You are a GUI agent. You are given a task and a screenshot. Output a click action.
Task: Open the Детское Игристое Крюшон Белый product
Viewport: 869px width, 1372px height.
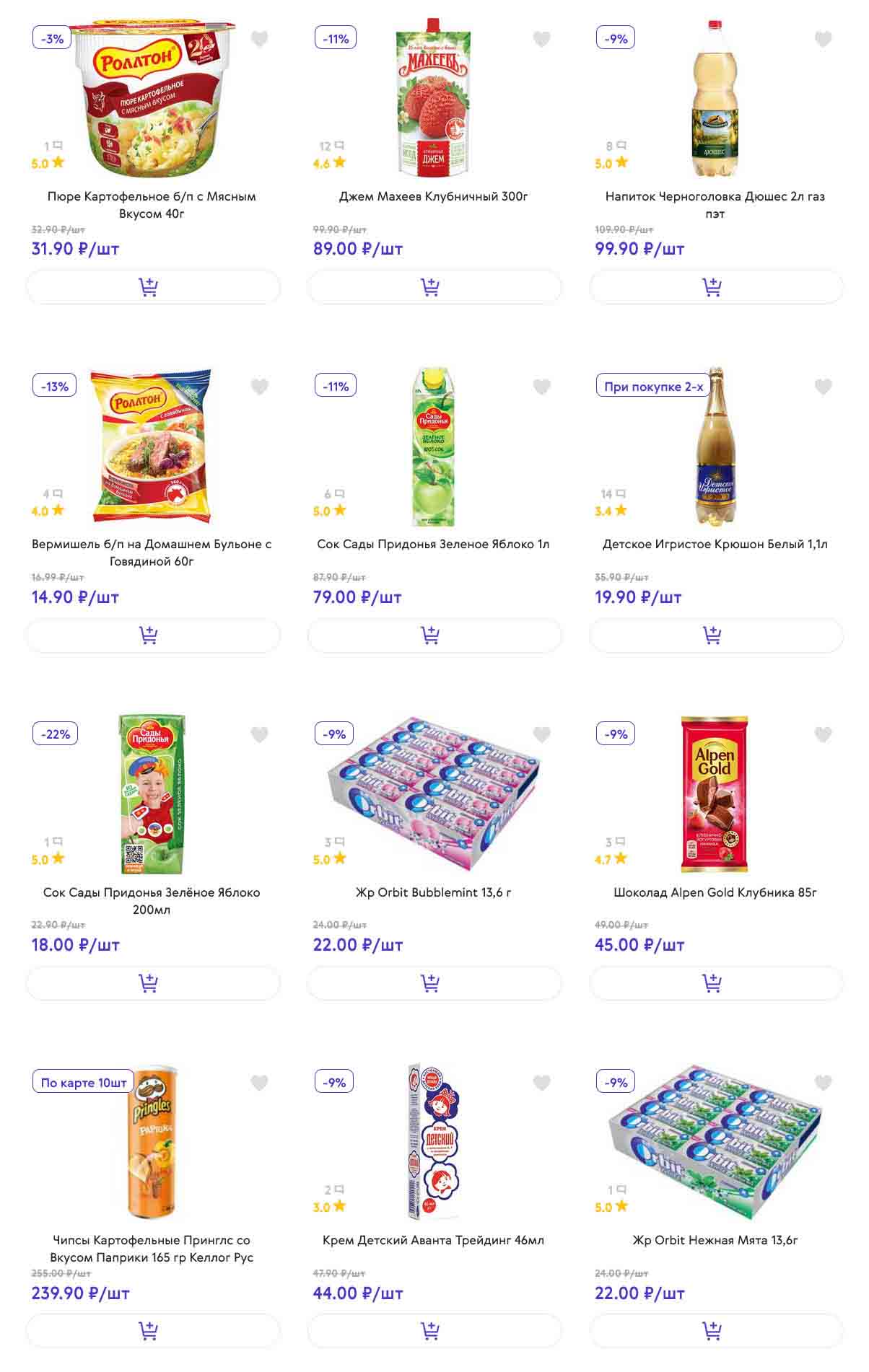(x=715, y=544)
